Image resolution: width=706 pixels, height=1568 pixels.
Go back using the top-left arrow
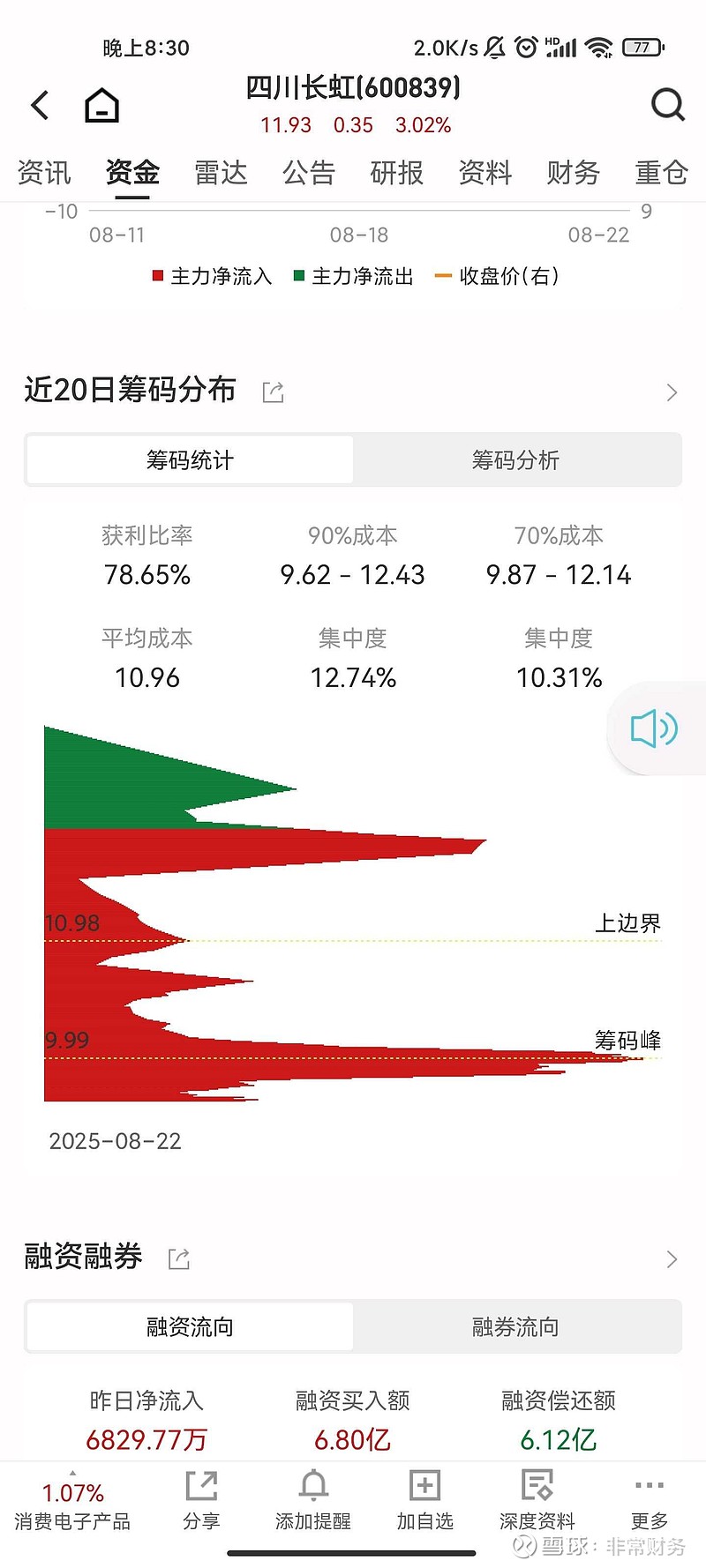[40, 105]
